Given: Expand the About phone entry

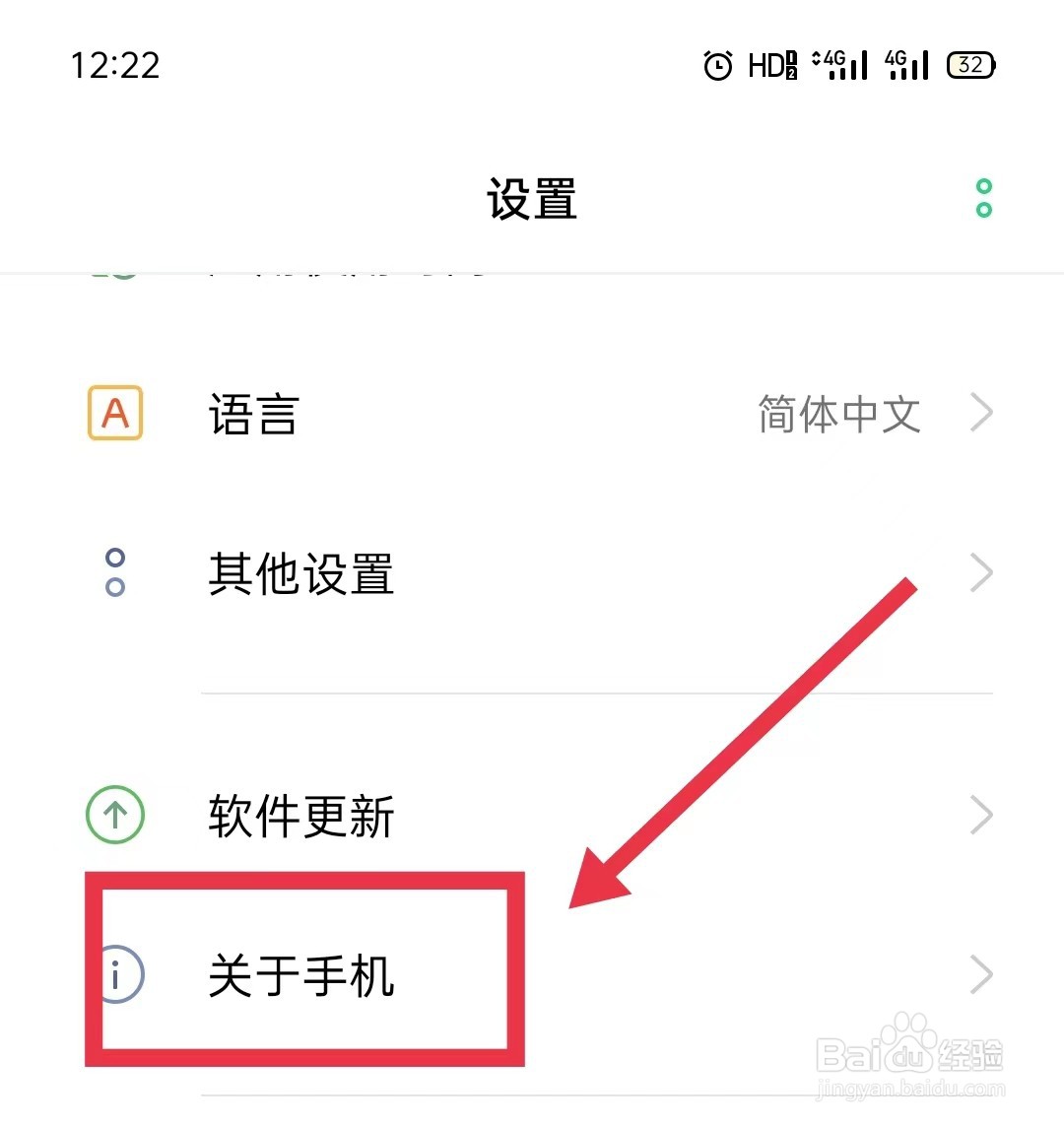Looking at the screenshot, I should point(981,975).
